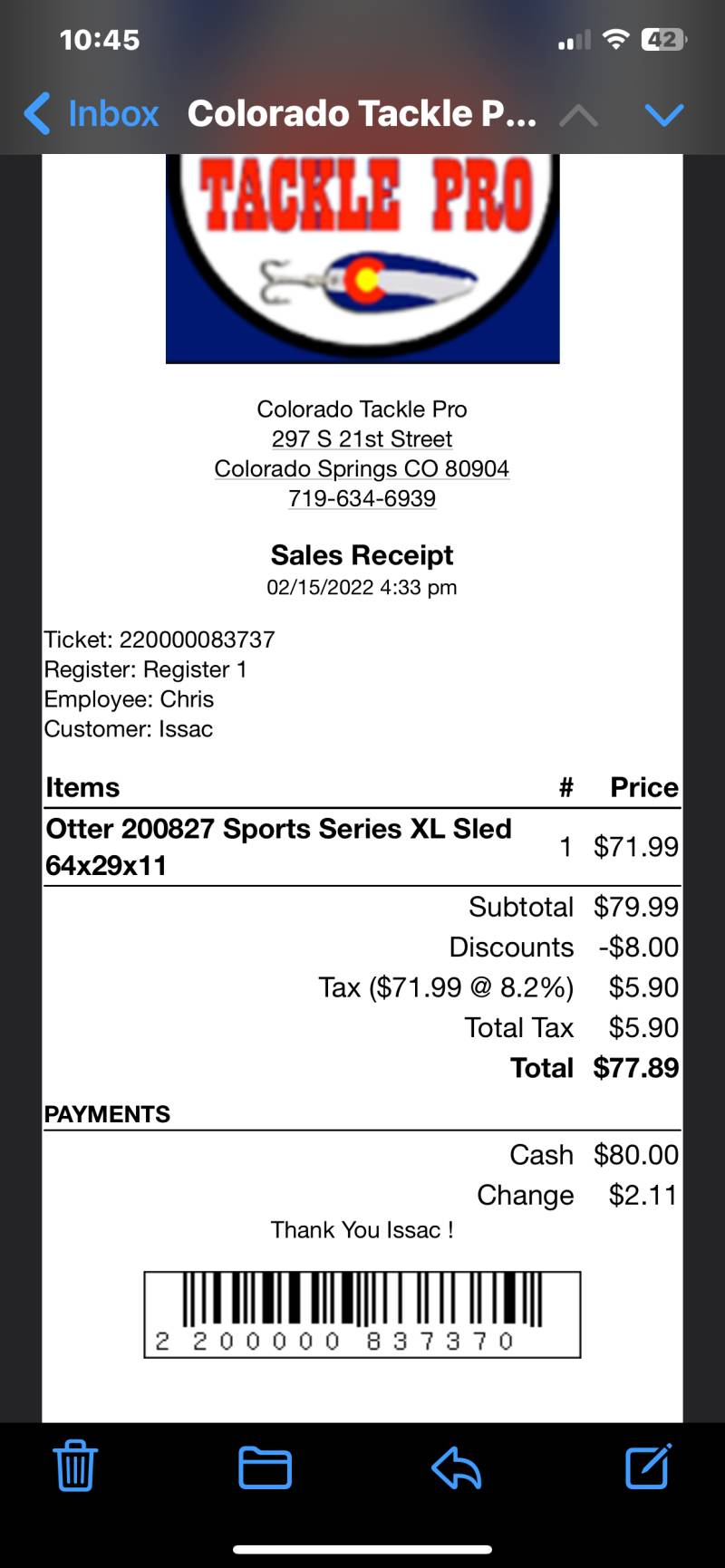725x1568 pixels.
Task: Go back to the Inbox
Action: pos(91,114)
